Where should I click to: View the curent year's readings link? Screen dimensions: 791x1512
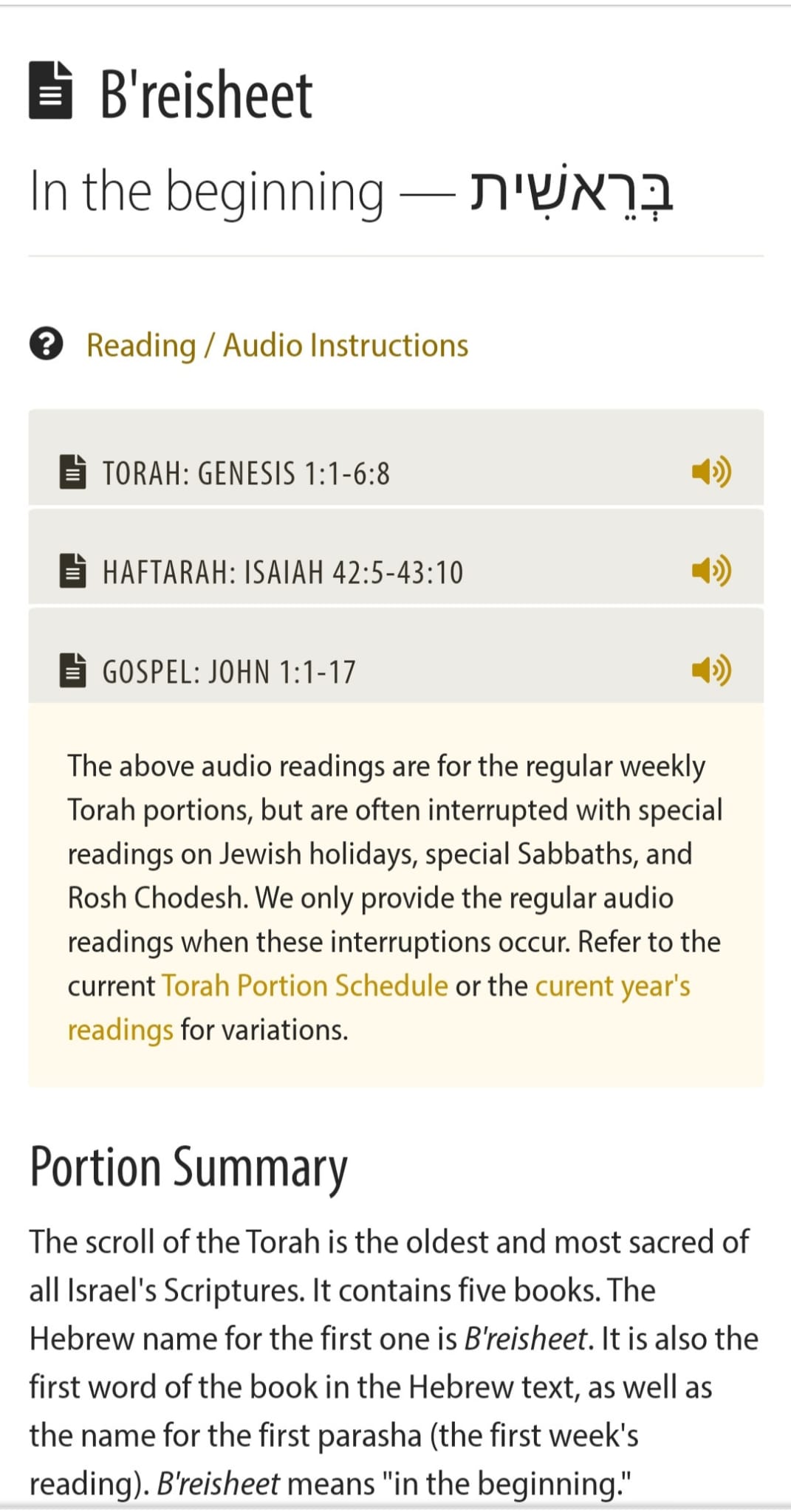point(612,986)
